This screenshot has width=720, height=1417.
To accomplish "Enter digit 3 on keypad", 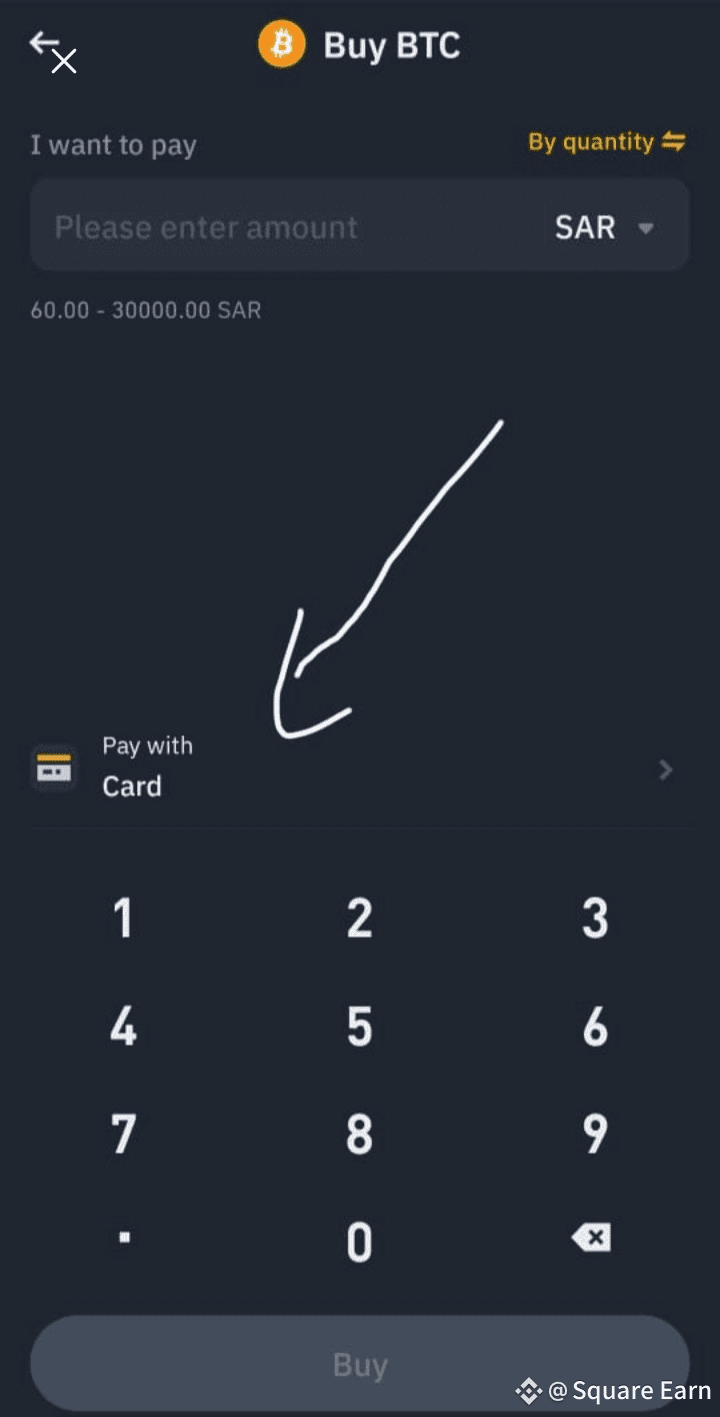I will [x=595, y=919].
